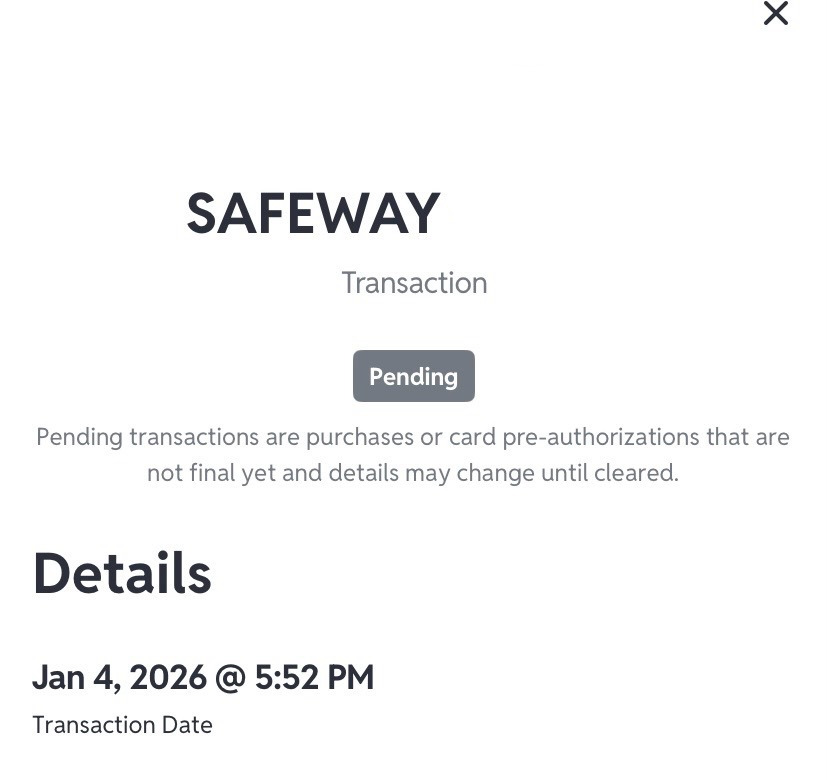Close the Safeway transaction details

775,13
